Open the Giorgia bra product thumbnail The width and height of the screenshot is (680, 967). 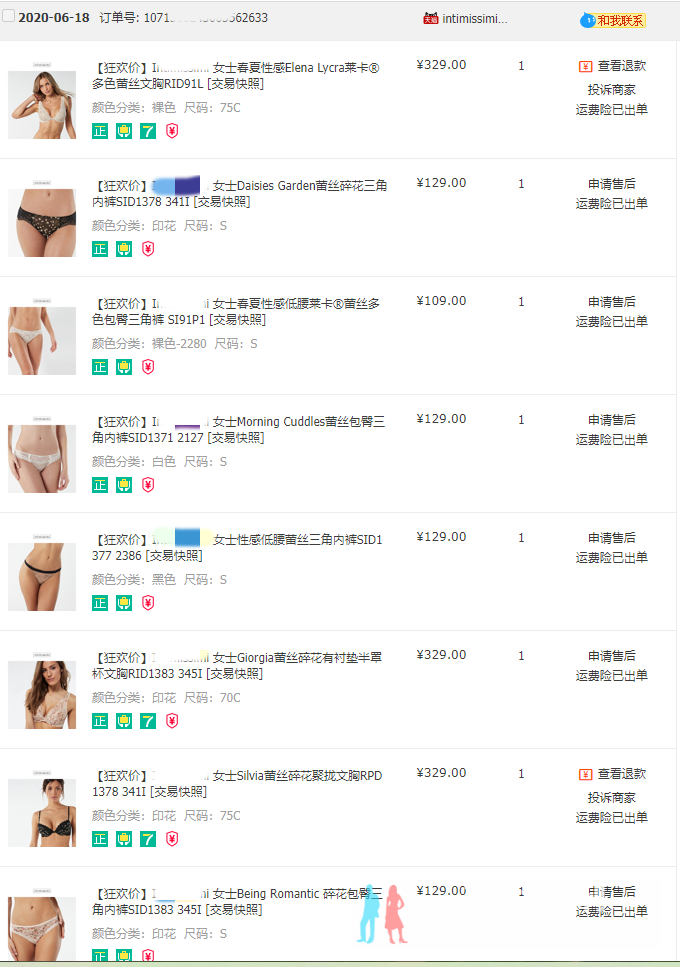42,694
